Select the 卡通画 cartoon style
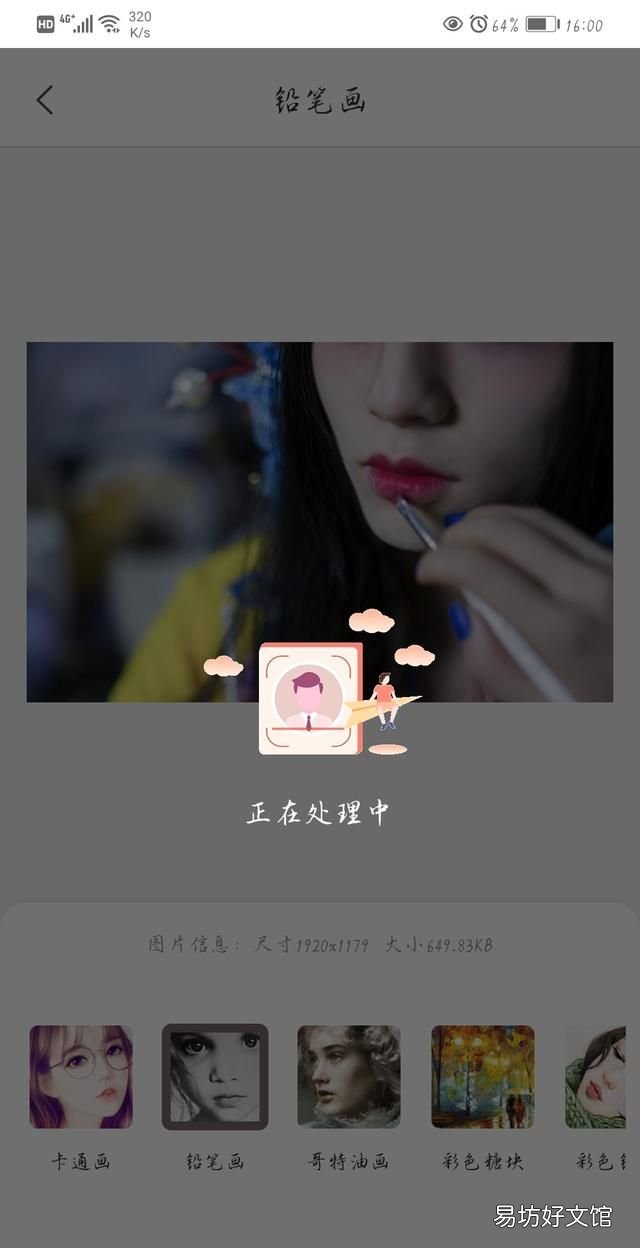 [81, 1077]
